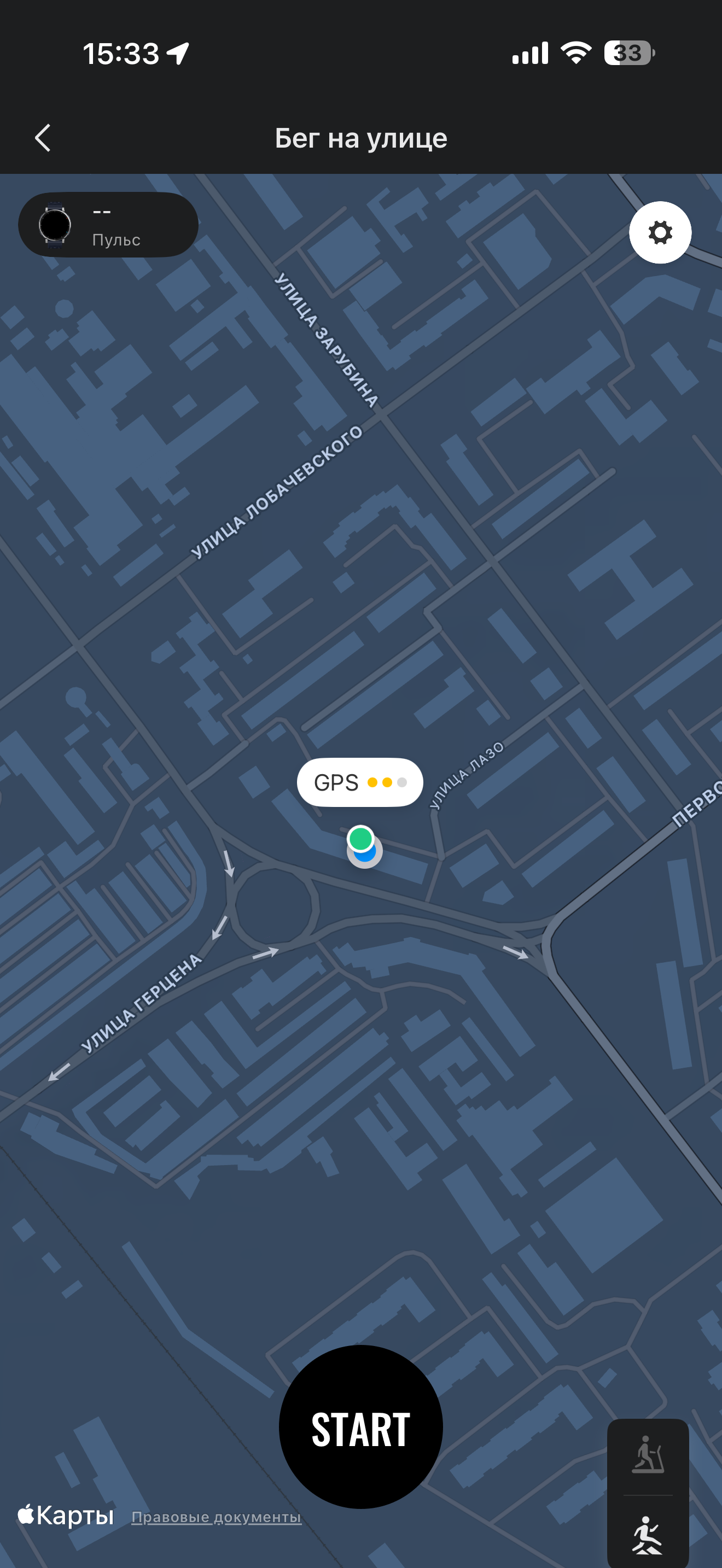Open workout settings gear
This screenshot has height=1568, width=722.
point(659,232)
